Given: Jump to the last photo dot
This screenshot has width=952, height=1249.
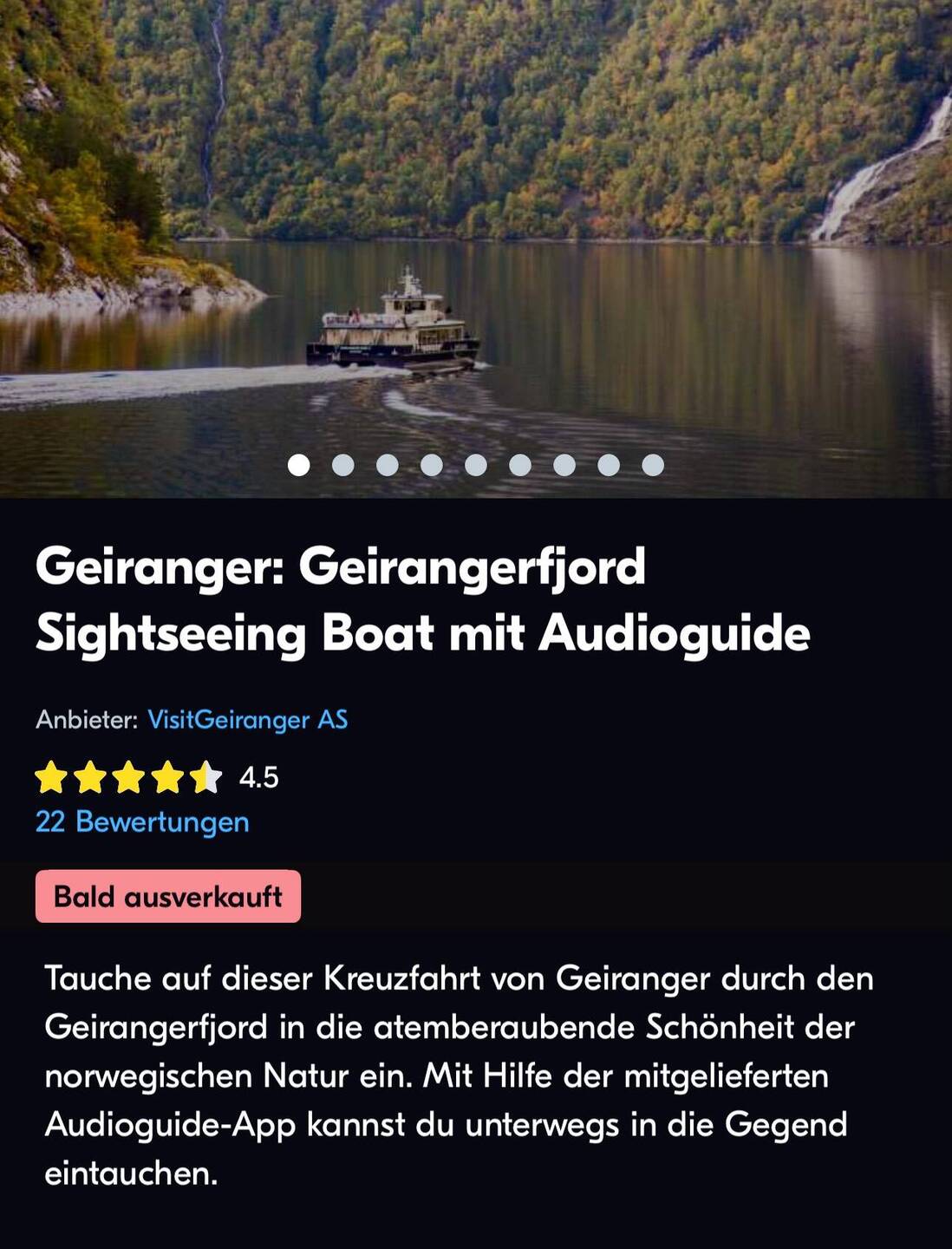Looking at the screenshot, I should (653, 465).
